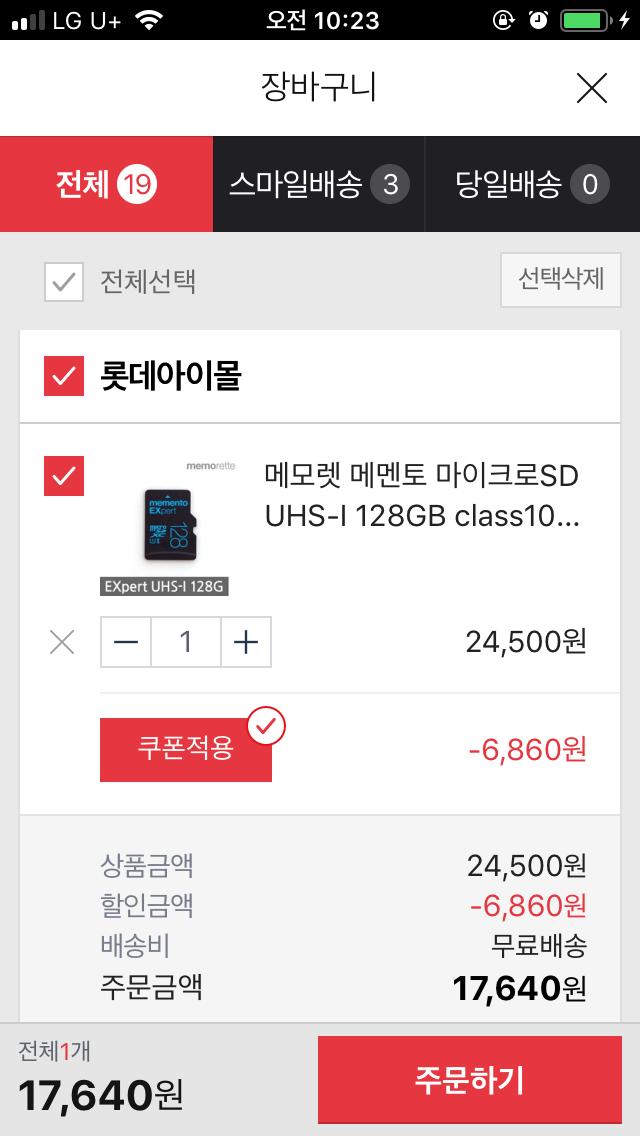Switch to the 스마일배송 tab
The image size is (640, 1136).
pyautogui.click(x=318, y=185)
